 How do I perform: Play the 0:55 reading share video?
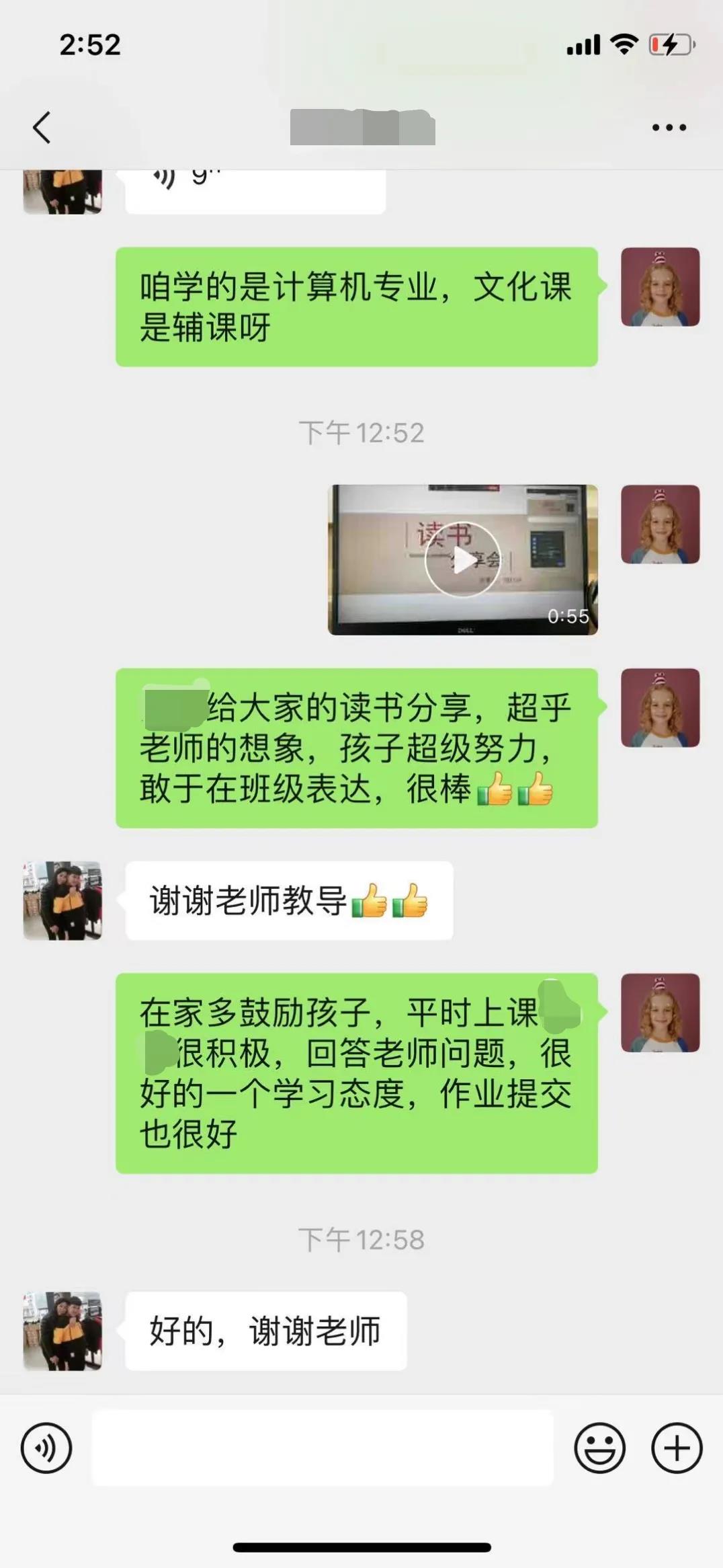[x=462, y=559]
